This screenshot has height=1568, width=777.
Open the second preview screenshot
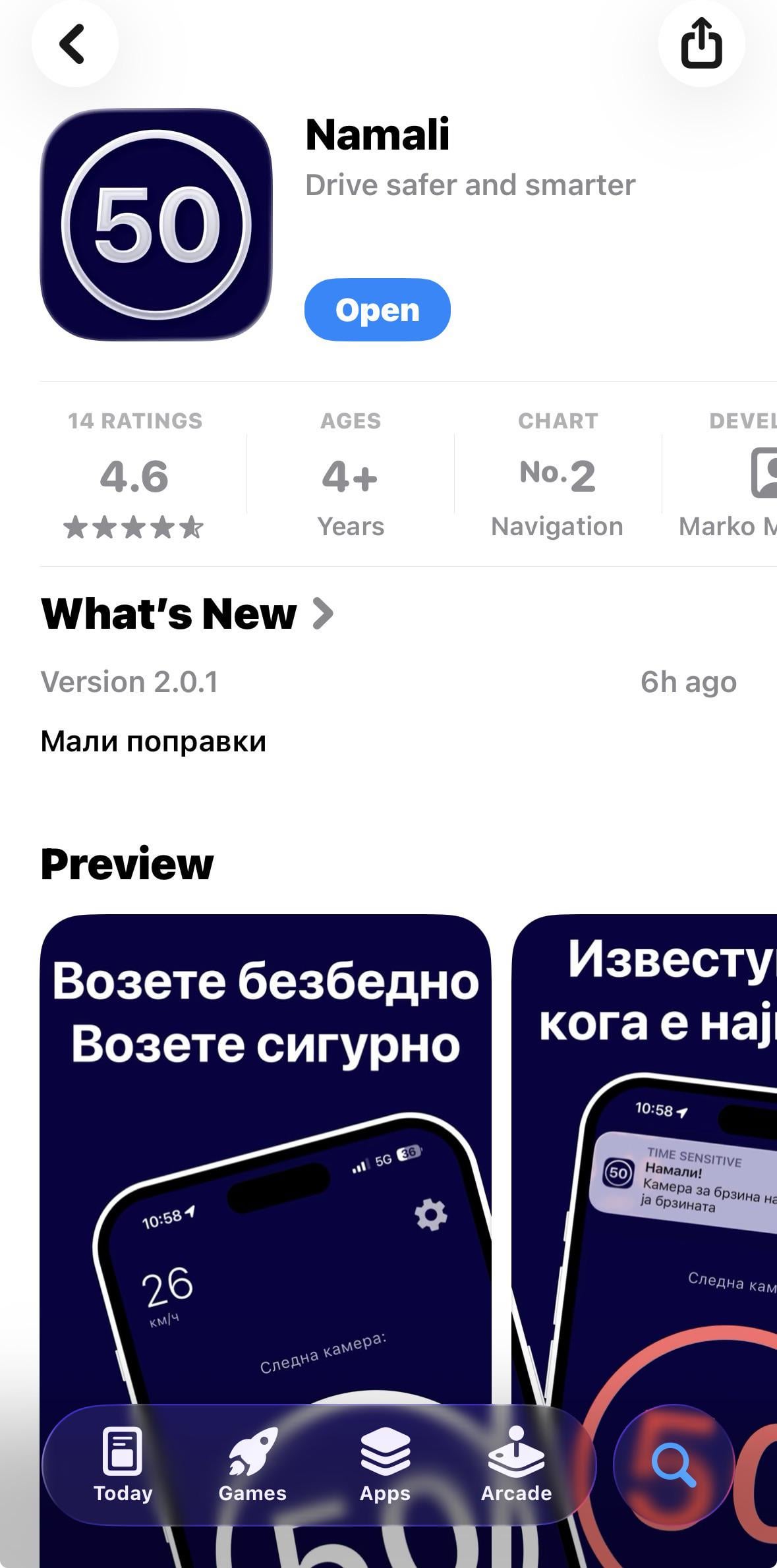(646, 1153)
